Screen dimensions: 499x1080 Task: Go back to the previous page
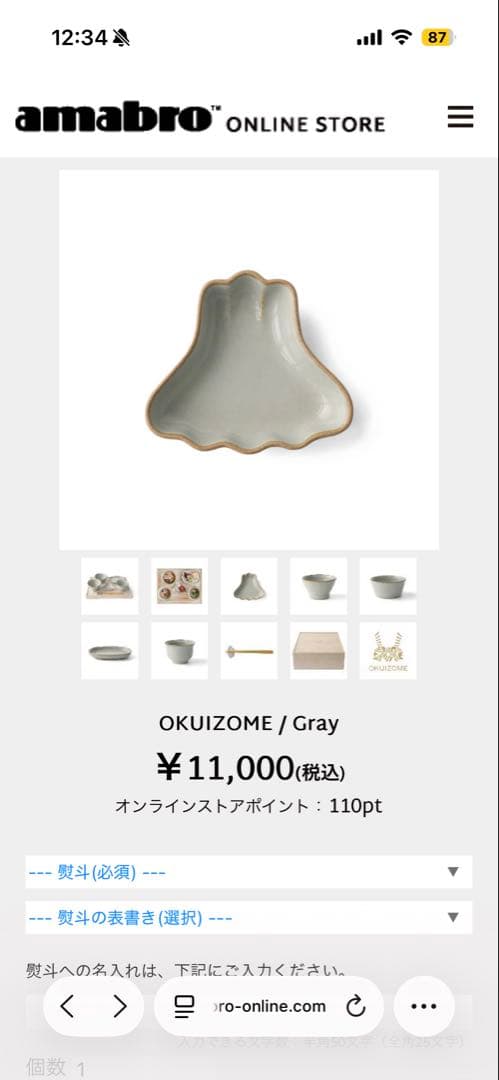[x=67, y=1006]
